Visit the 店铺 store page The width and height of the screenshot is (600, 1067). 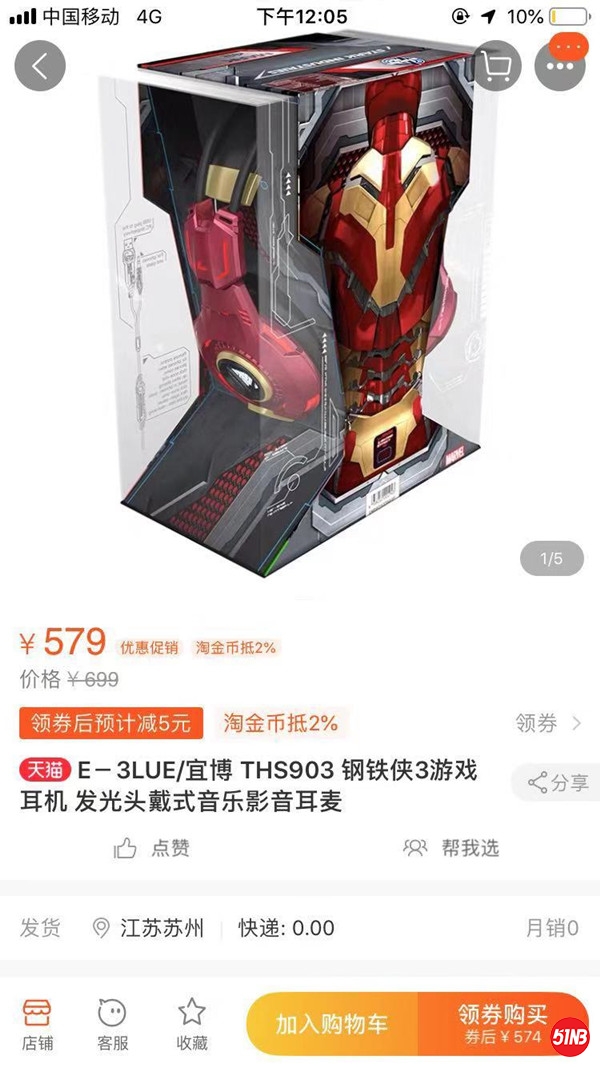click(x=37, y=1024)
